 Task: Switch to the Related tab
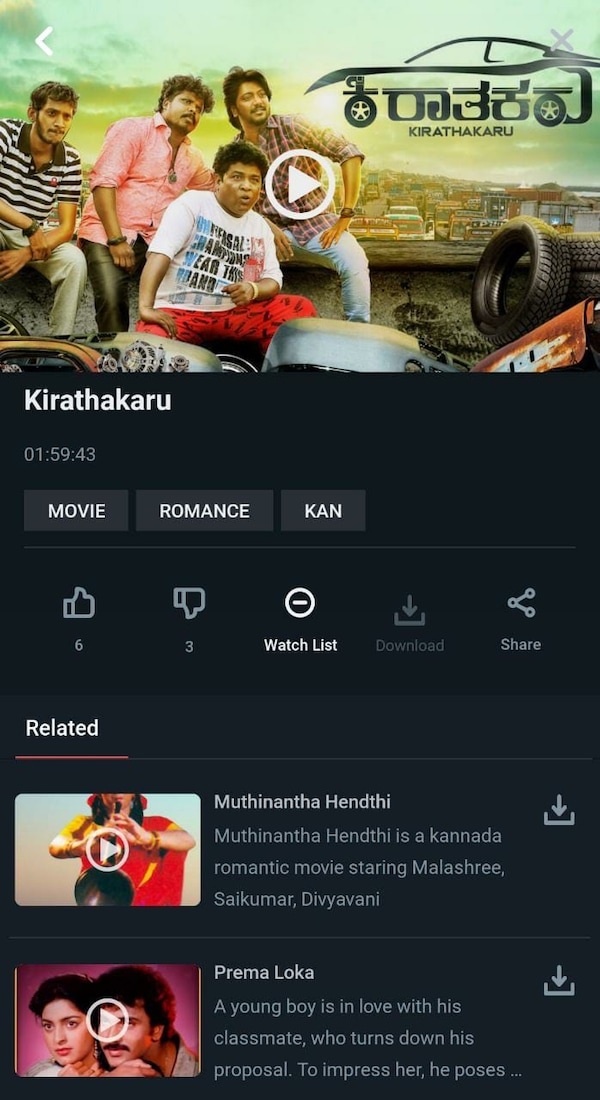click(62, 728)
